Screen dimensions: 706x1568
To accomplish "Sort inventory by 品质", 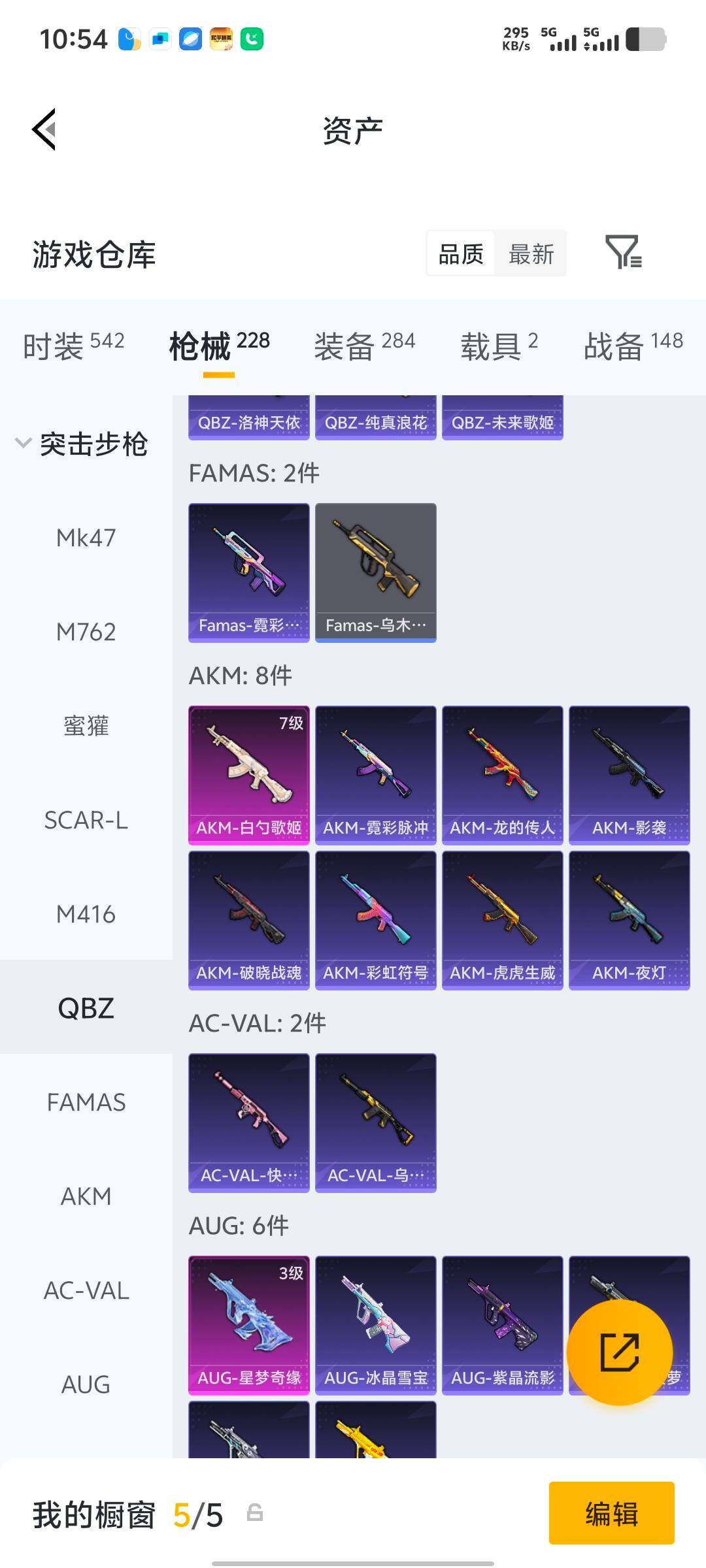I will pos(461,253).
